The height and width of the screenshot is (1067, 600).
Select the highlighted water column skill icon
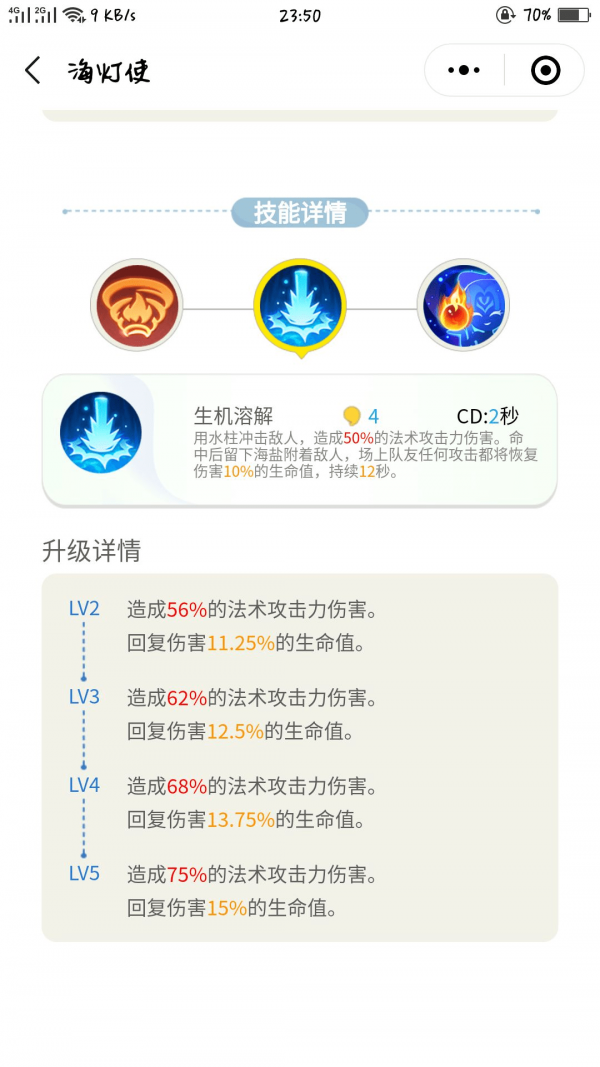(x=300, y=304)
